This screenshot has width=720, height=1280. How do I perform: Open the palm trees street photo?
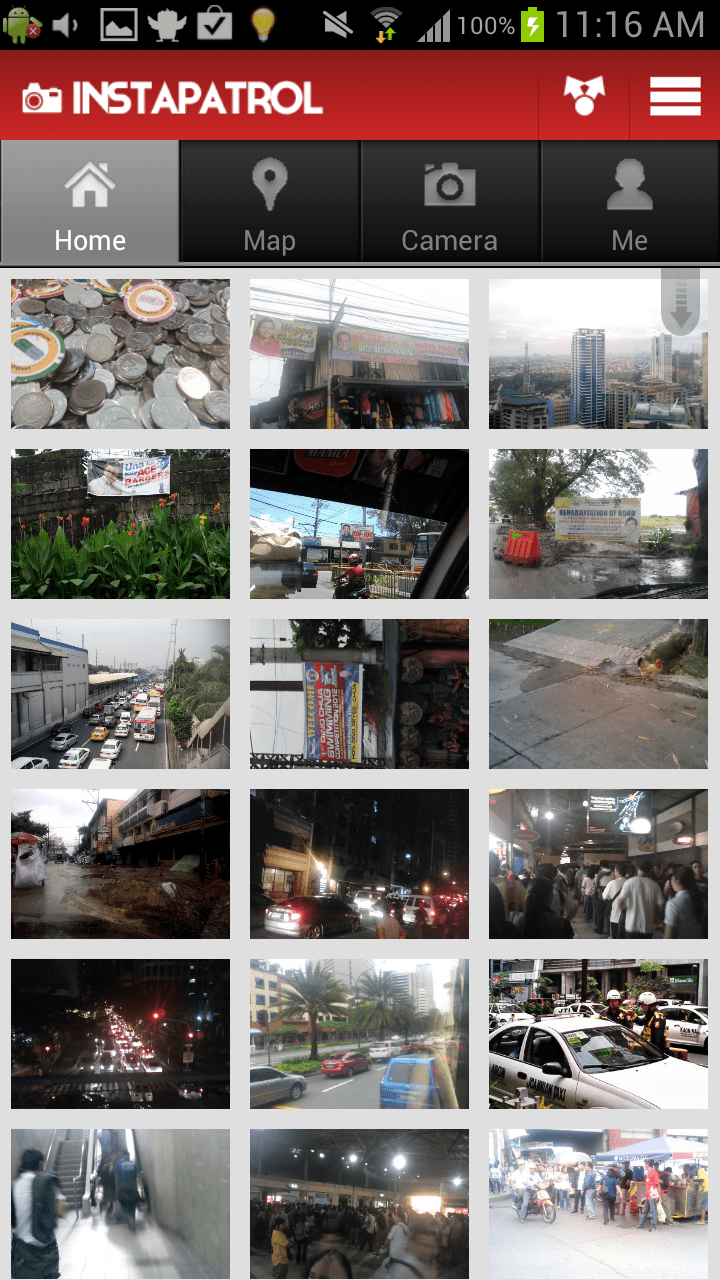pyautogui.click(x=359, y=1034)
